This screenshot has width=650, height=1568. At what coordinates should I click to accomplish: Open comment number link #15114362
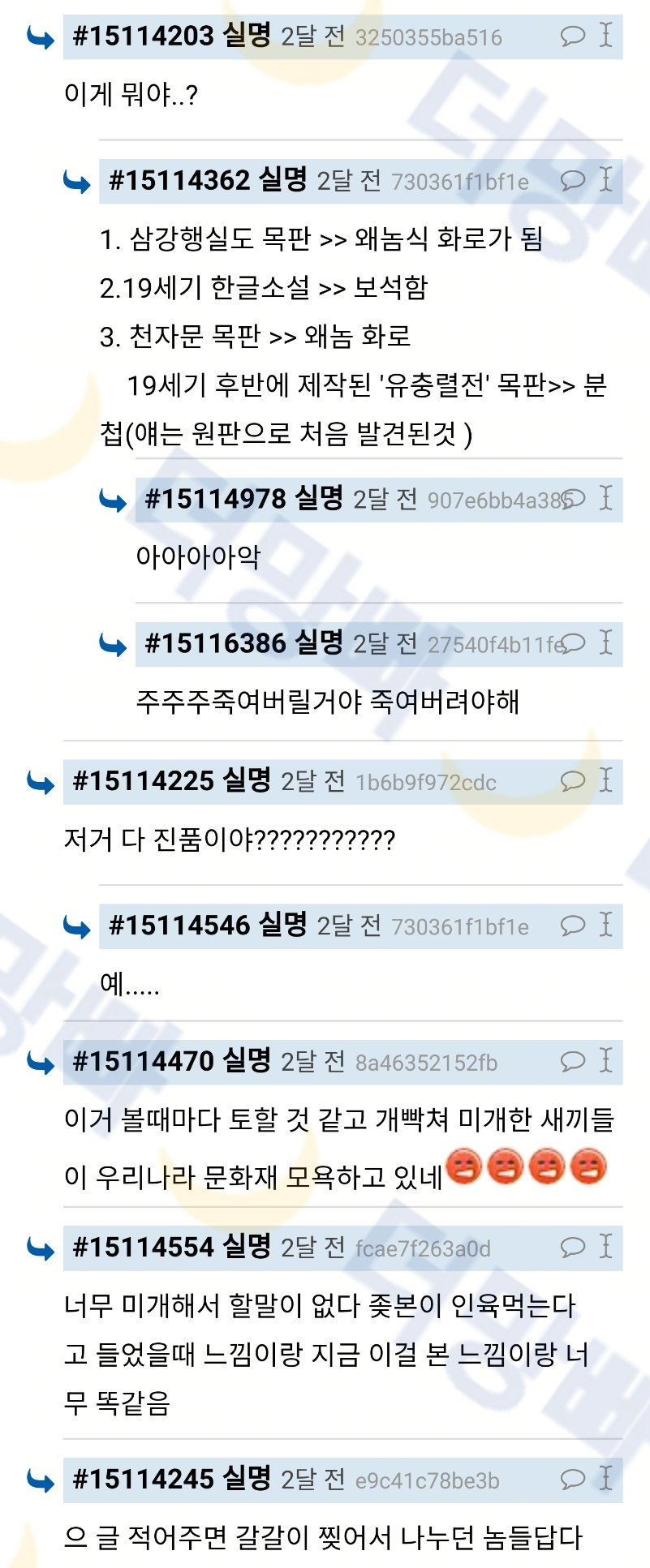(x=179, y=181)
